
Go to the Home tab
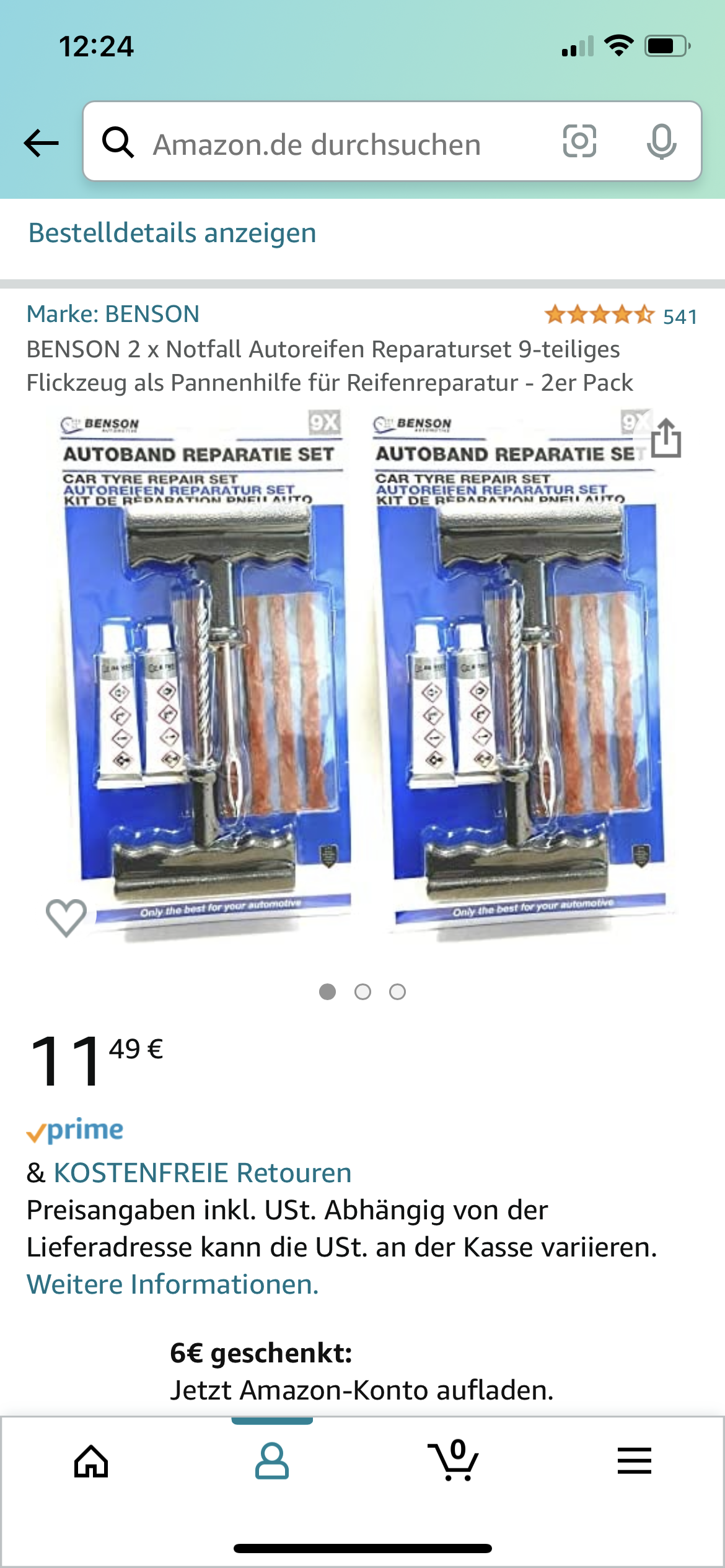[x=91, y=1461]
